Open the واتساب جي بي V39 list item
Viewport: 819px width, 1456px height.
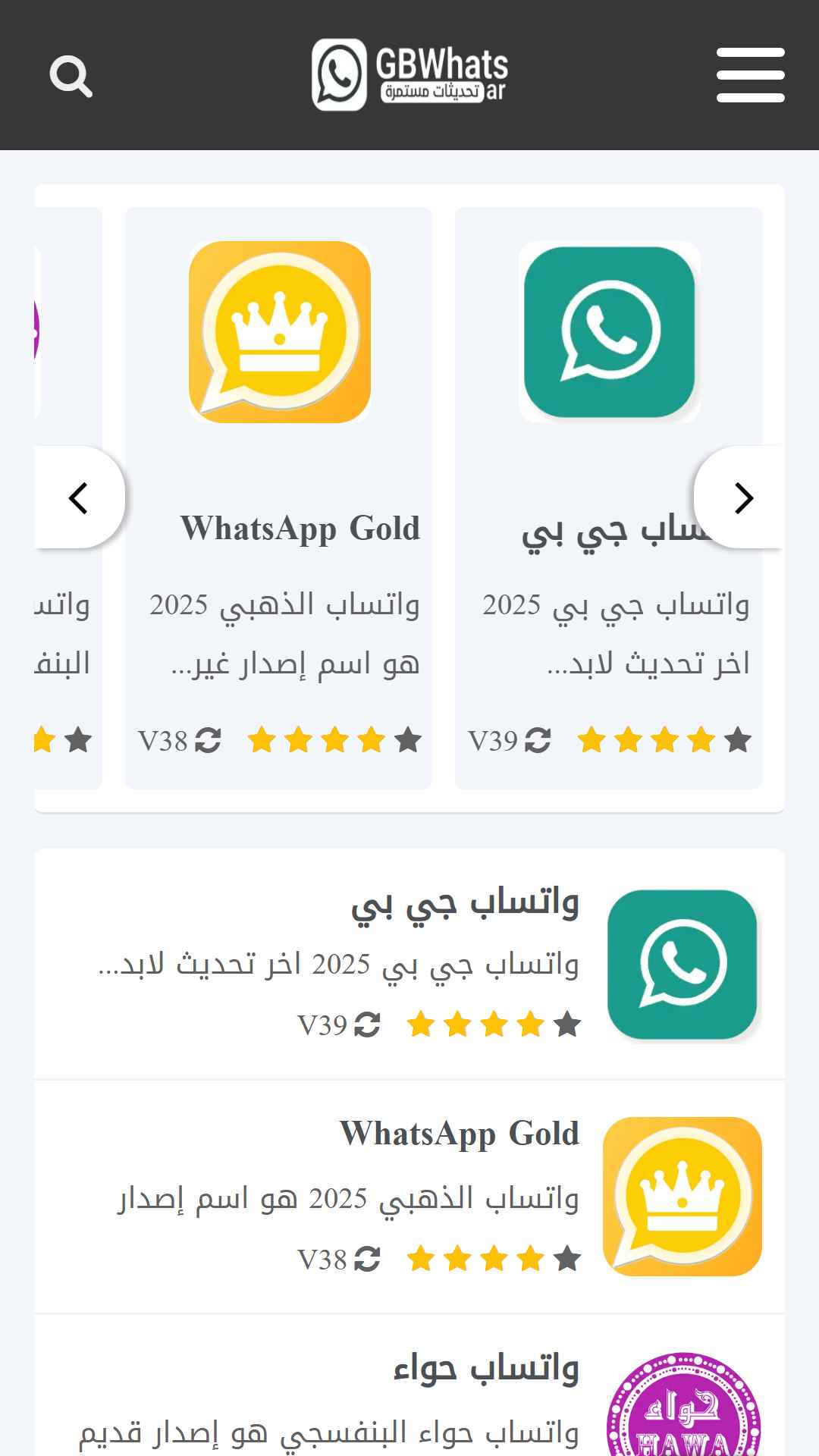409,964
